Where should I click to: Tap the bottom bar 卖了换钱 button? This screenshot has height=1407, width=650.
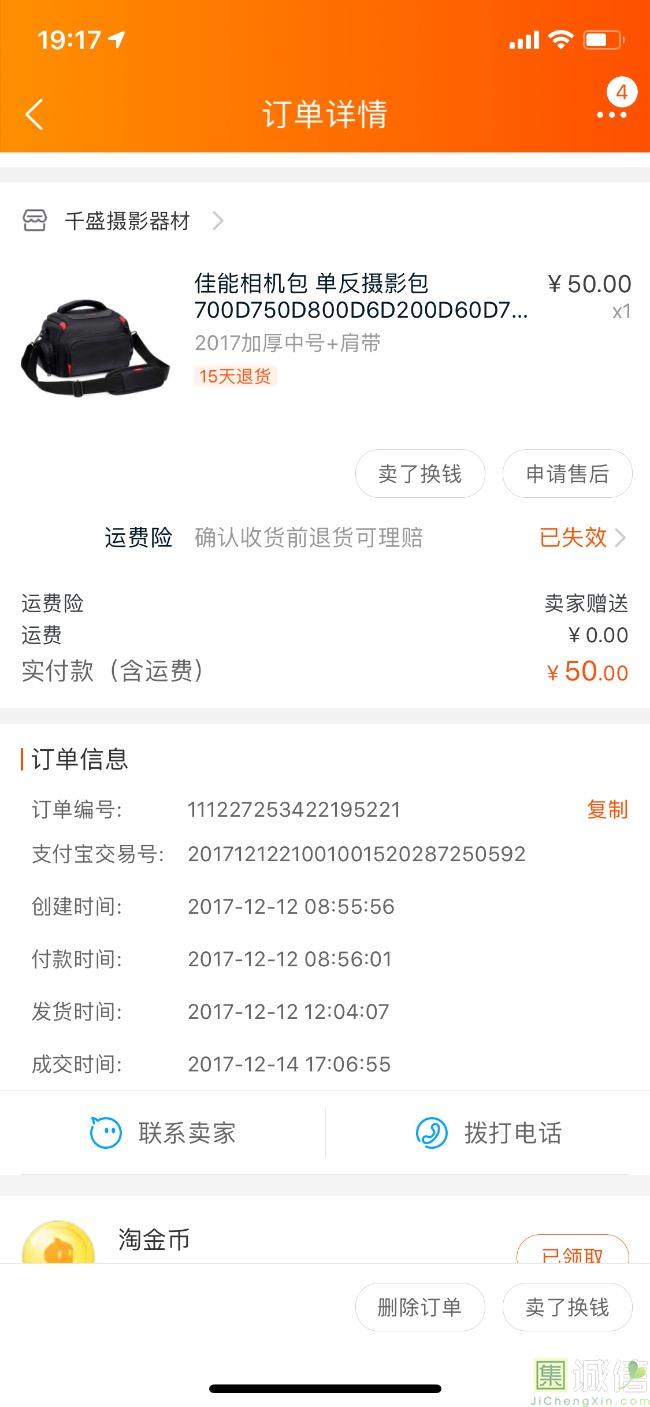(x=567, y=1307)
